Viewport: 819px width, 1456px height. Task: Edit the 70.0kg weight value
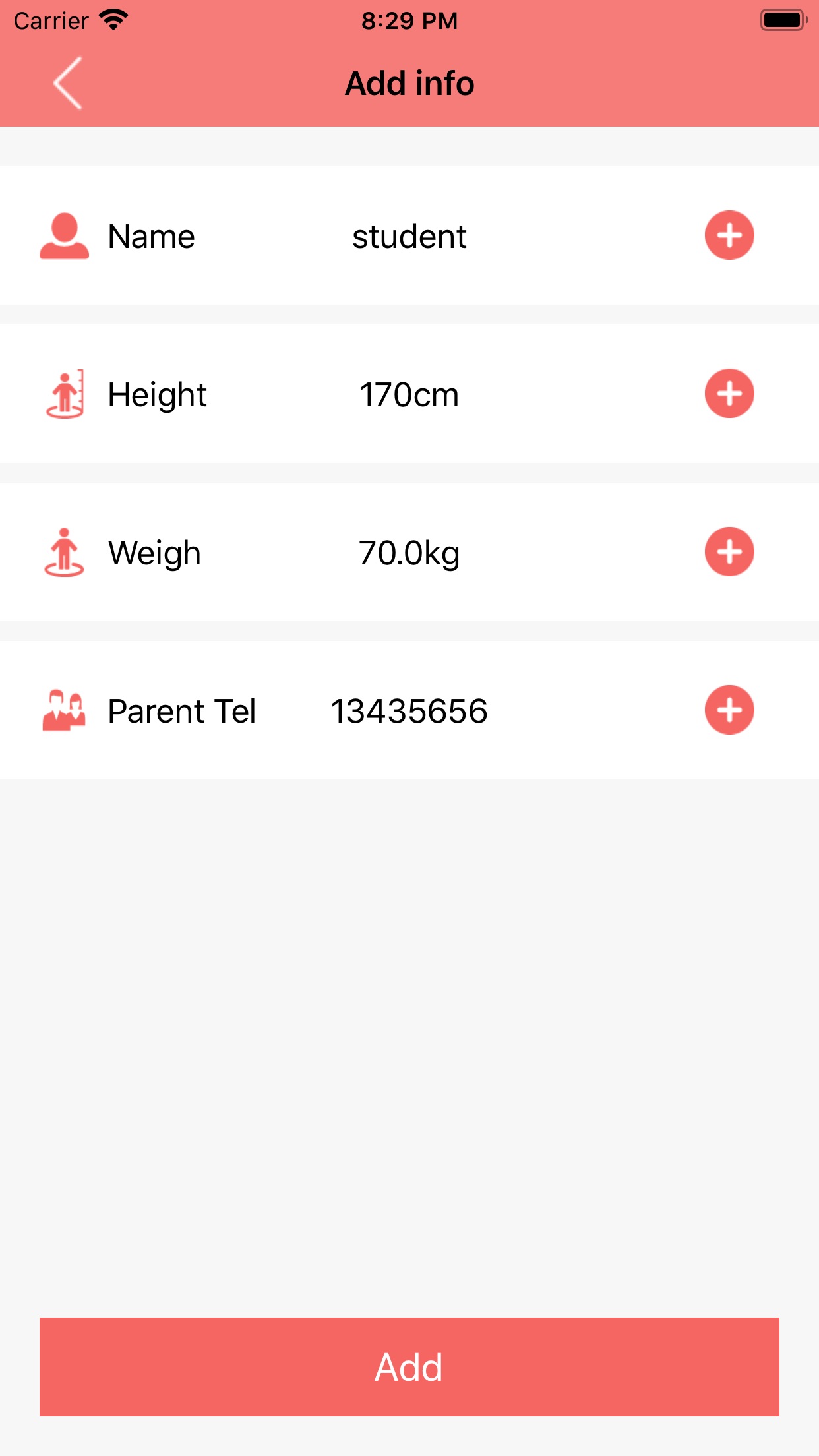point(409,553)
